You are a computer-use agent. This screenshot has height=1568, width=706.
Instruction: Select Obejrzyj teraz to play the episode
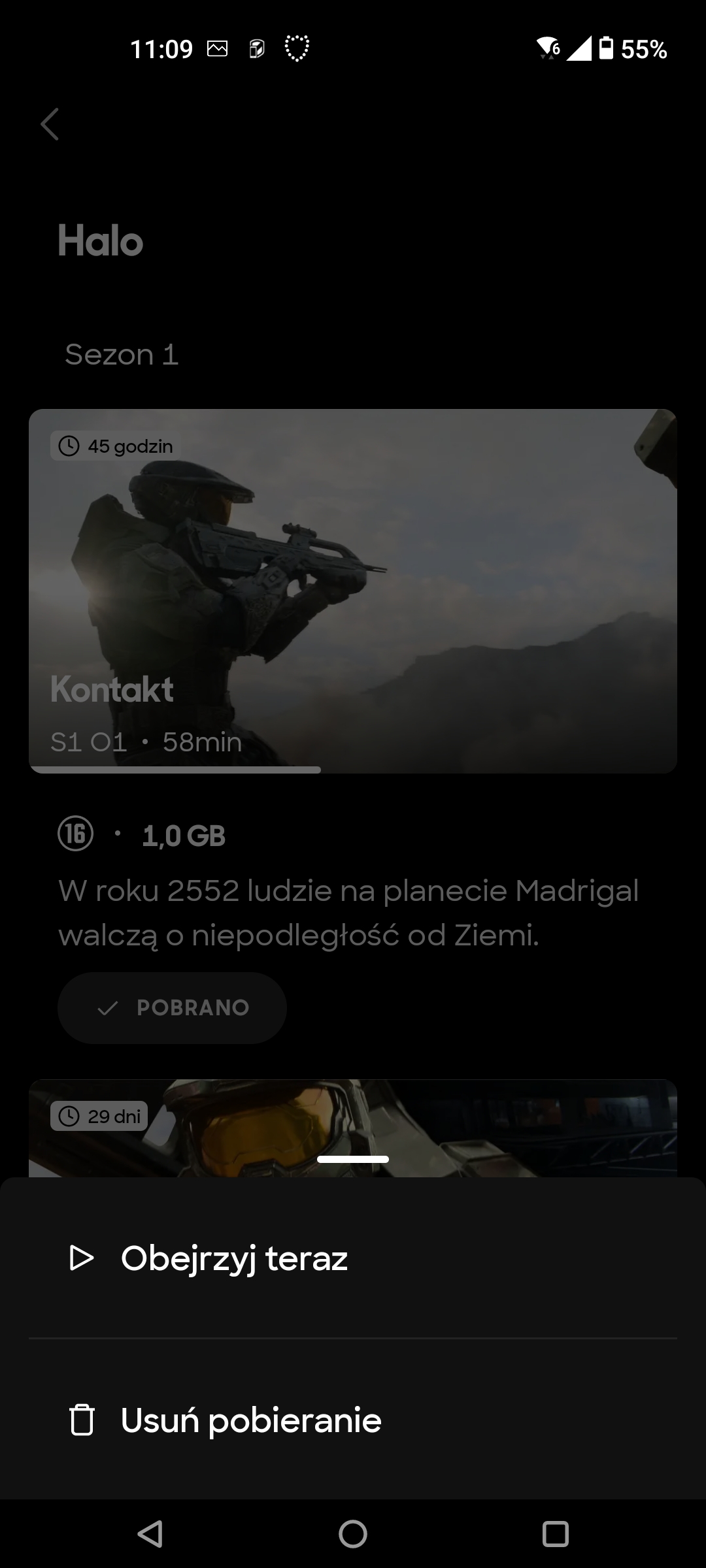(x=234, y=1258)
